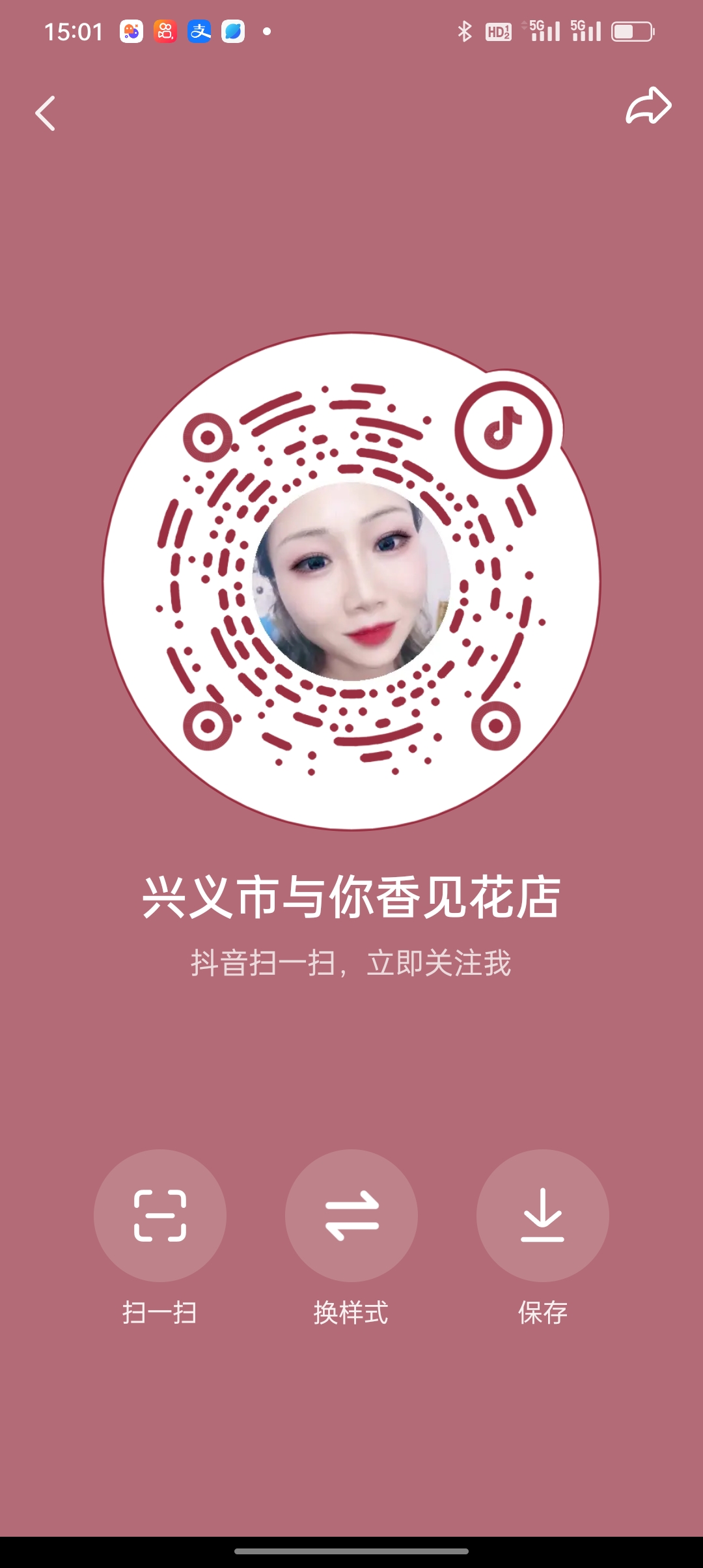Go back using the top-left arrow
This screenshot has height=1568, width=703.
[x=45, y=113]
